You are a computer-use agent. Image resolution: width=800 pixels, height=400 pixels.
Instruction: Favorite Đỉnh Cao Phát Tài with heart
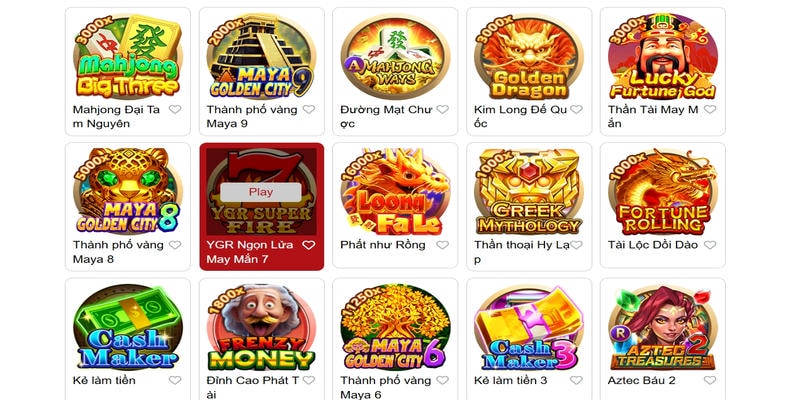(308, 381)
